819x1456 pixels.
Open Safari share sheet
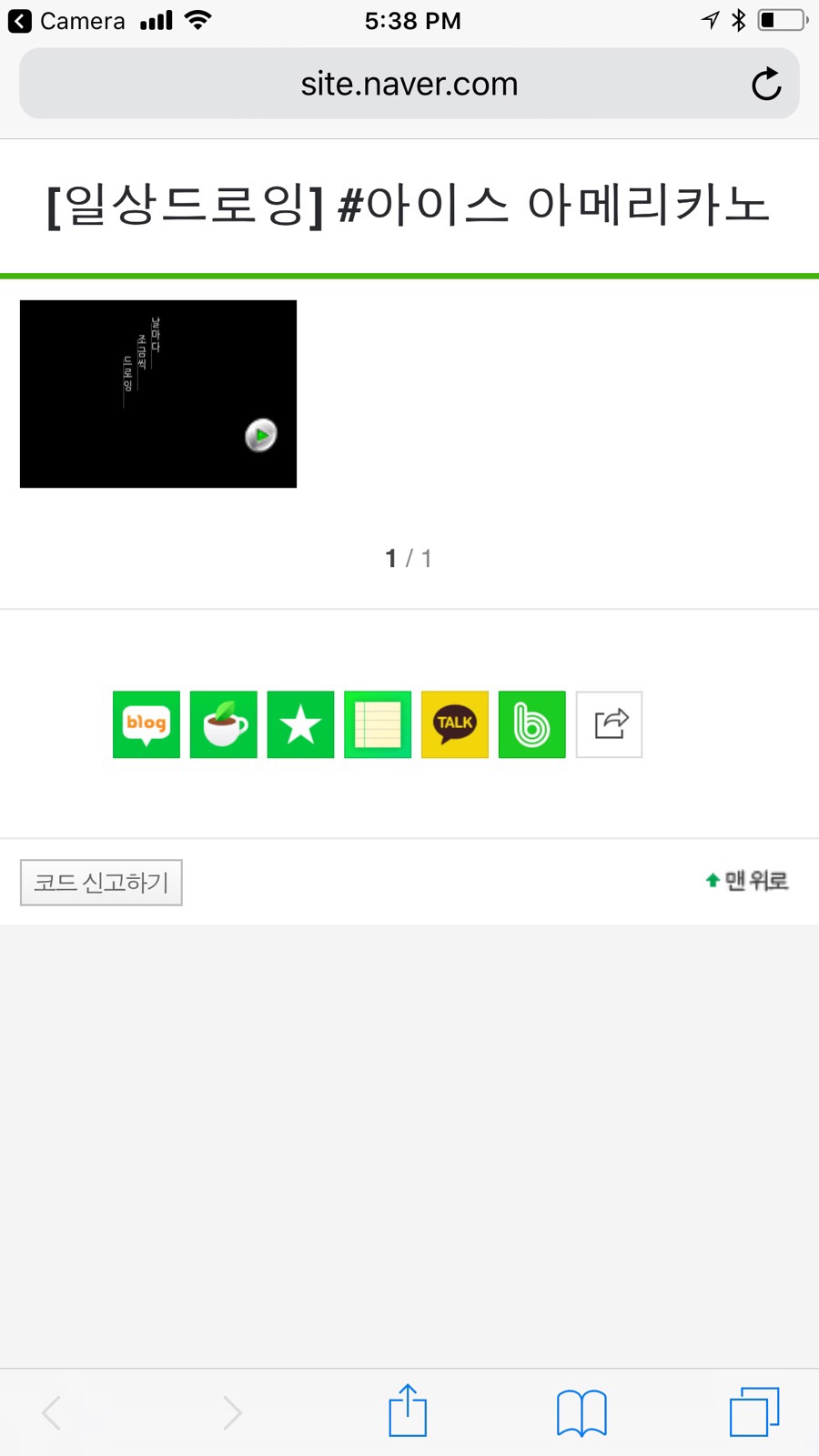408,1411
